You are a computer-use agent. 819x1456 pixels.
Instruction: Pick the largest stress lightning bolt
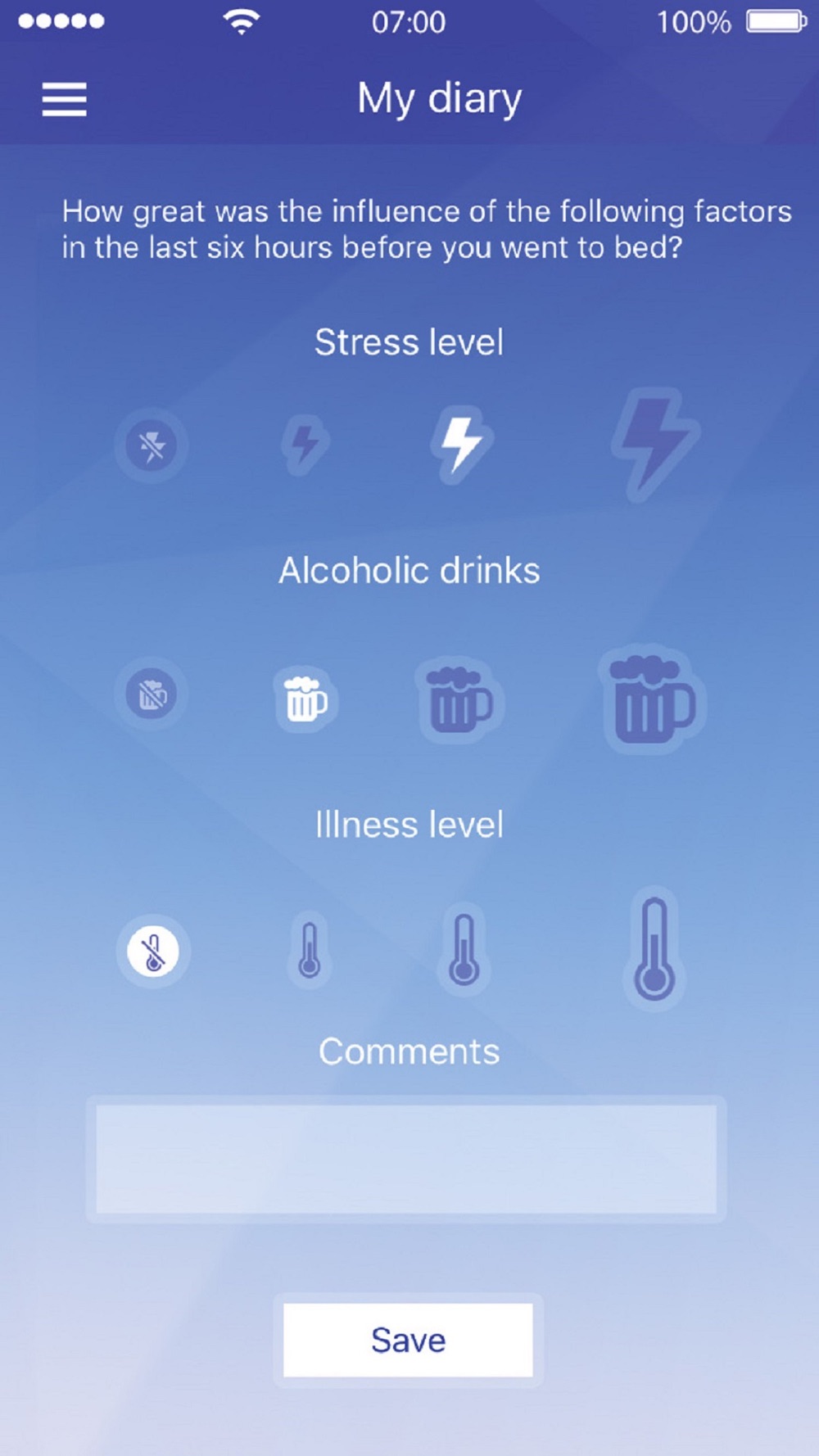click(655, 445)
